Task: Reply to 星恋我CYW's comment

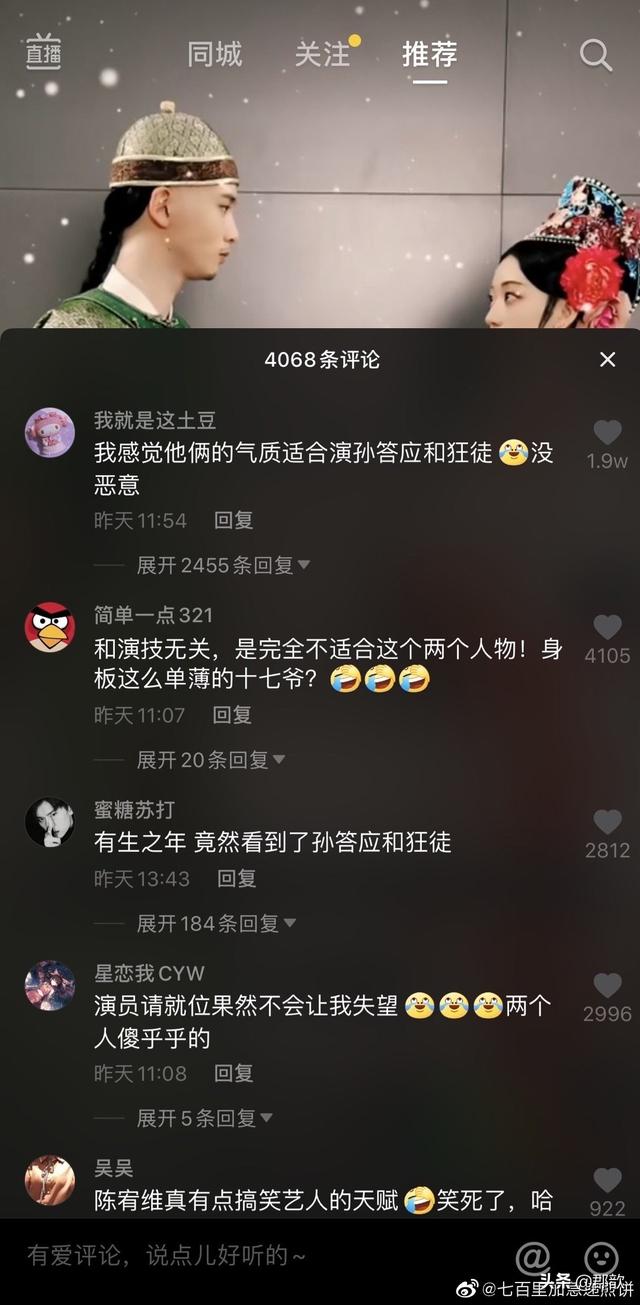Action: click(234, 1073)
